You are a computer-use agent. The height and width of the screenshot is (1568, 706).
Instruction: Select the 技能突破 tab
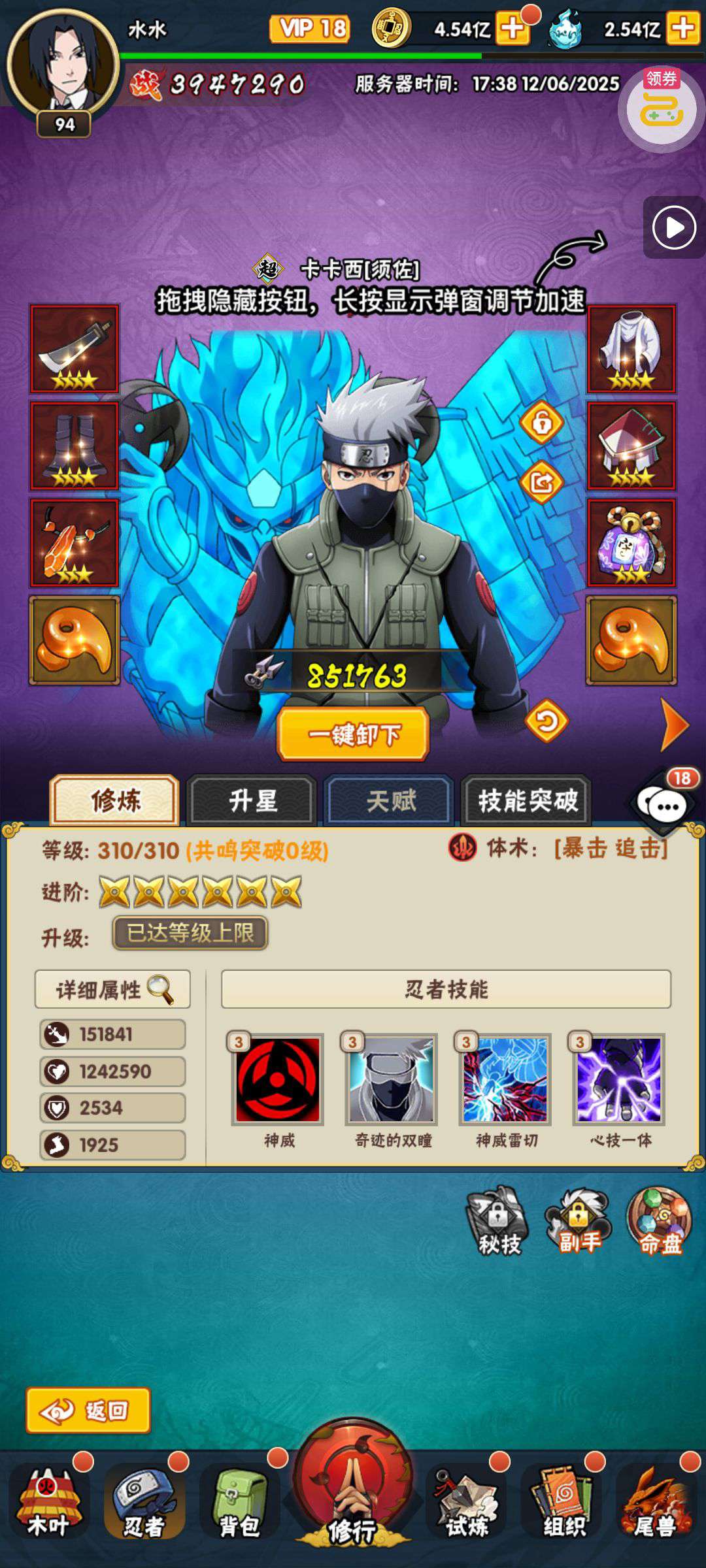coord(527,800)
